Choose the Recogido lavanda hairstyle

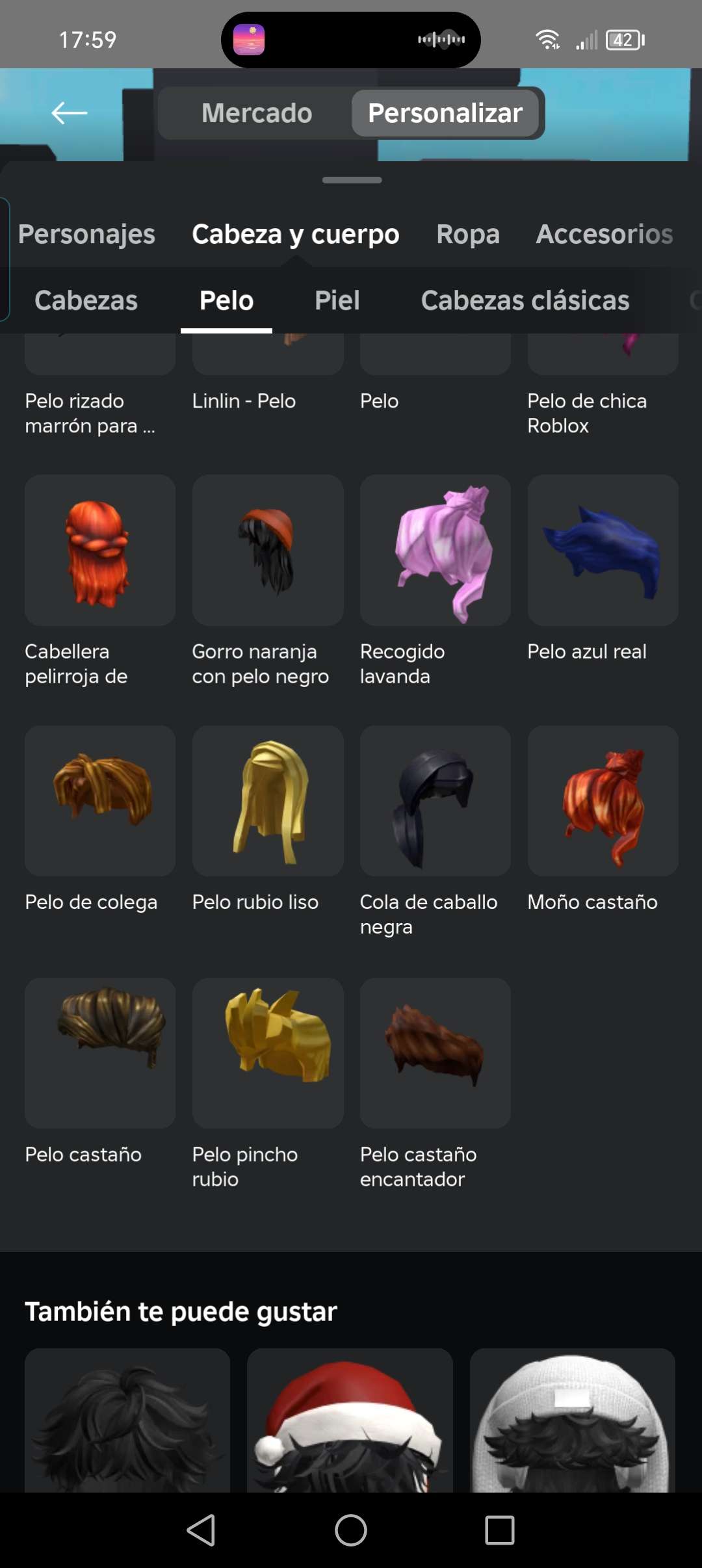pyautogui.click(x=435, y=550)
